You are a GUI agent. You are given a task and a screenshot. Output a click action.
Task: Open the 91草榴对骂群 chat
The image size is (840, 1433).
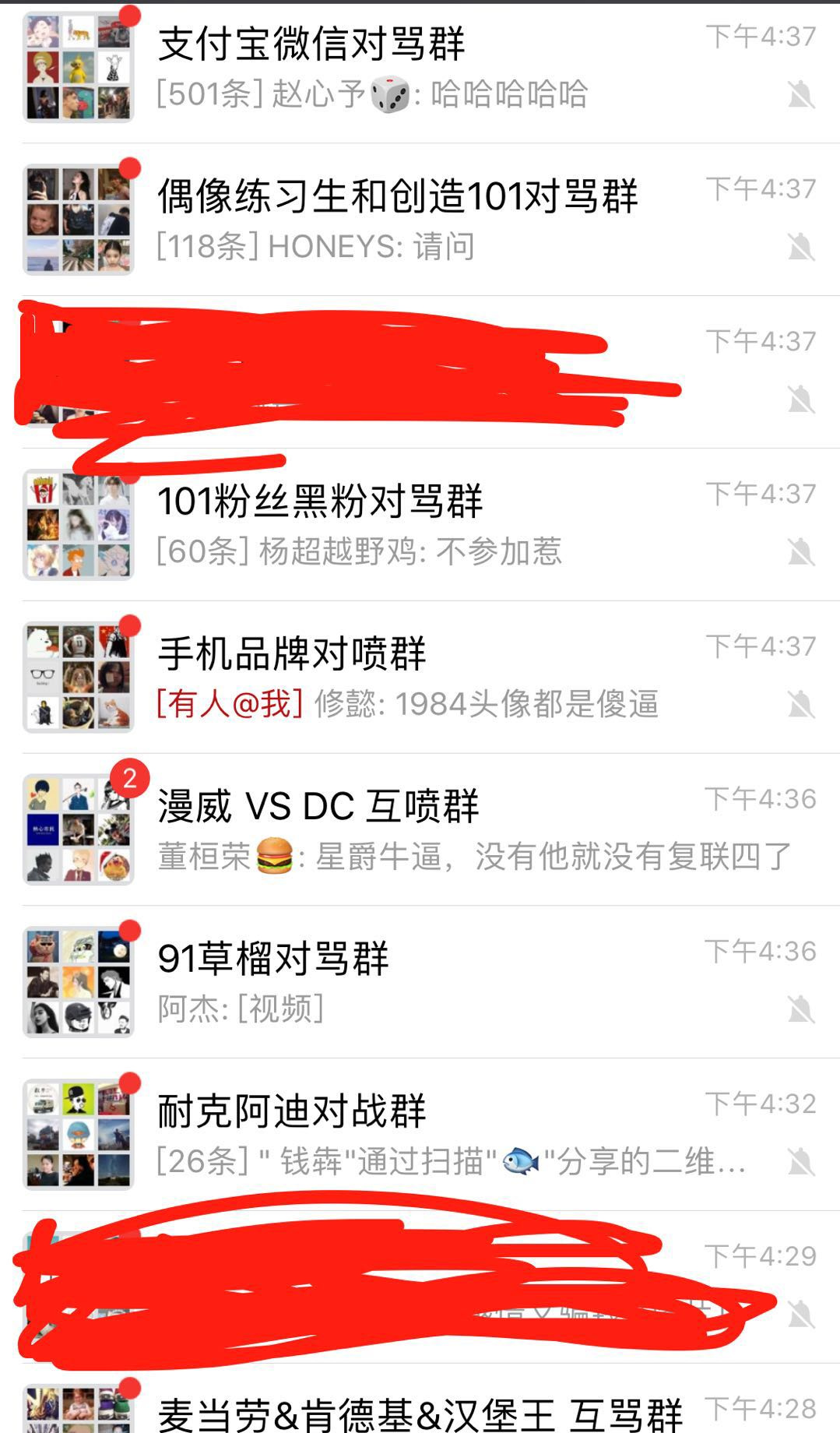coord(420,983)
